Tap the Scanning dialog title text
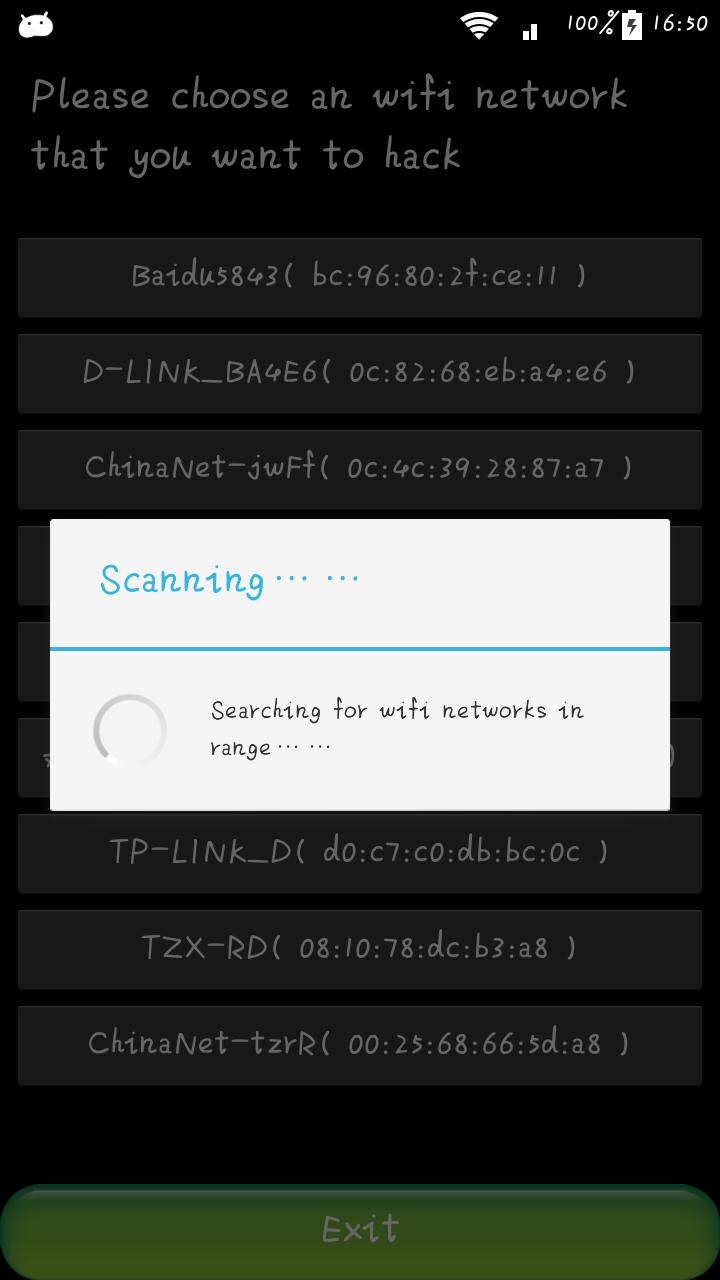 [x=228, y=580]
